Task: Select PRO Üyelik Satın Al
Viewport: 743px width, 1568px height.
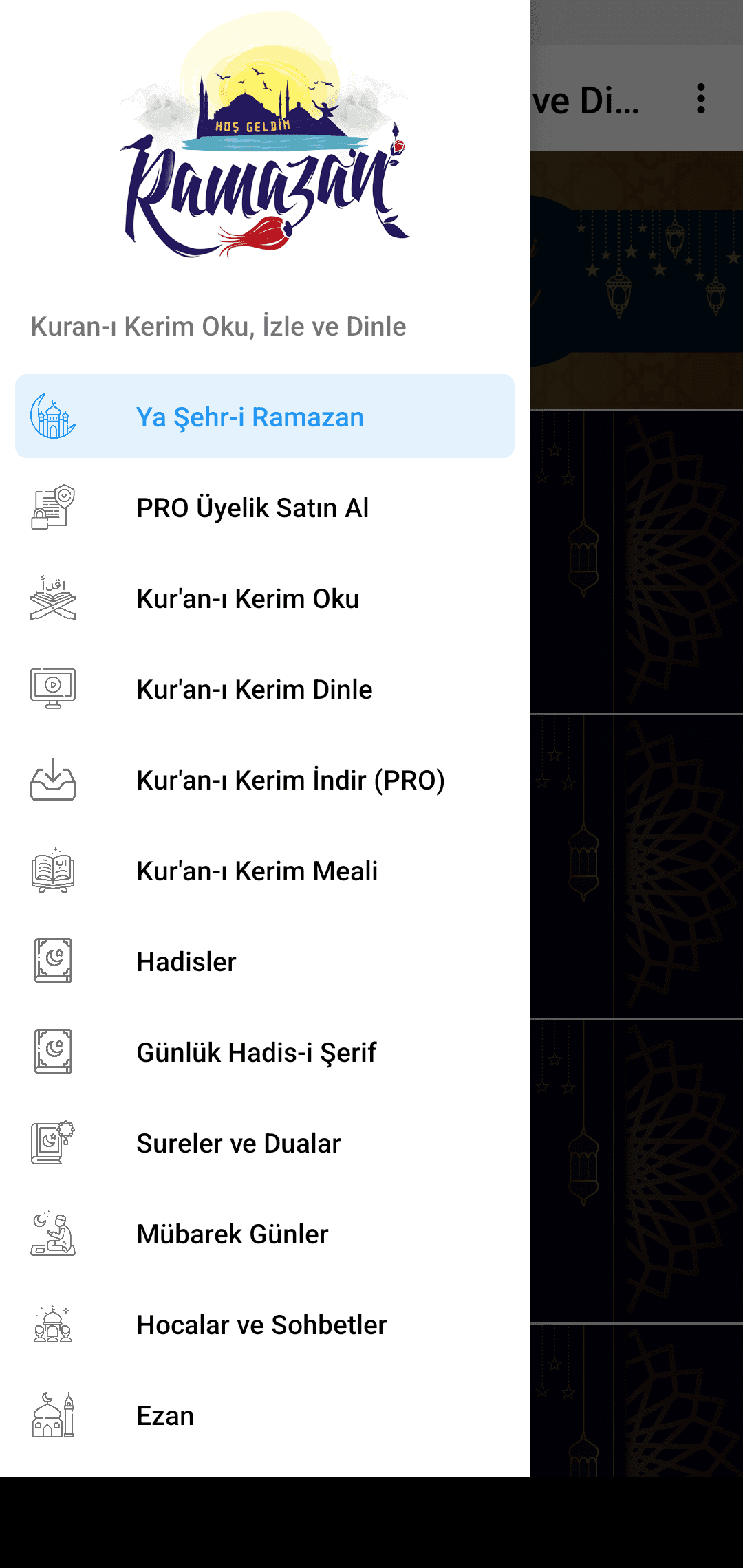Action: [x=264, y=508]
